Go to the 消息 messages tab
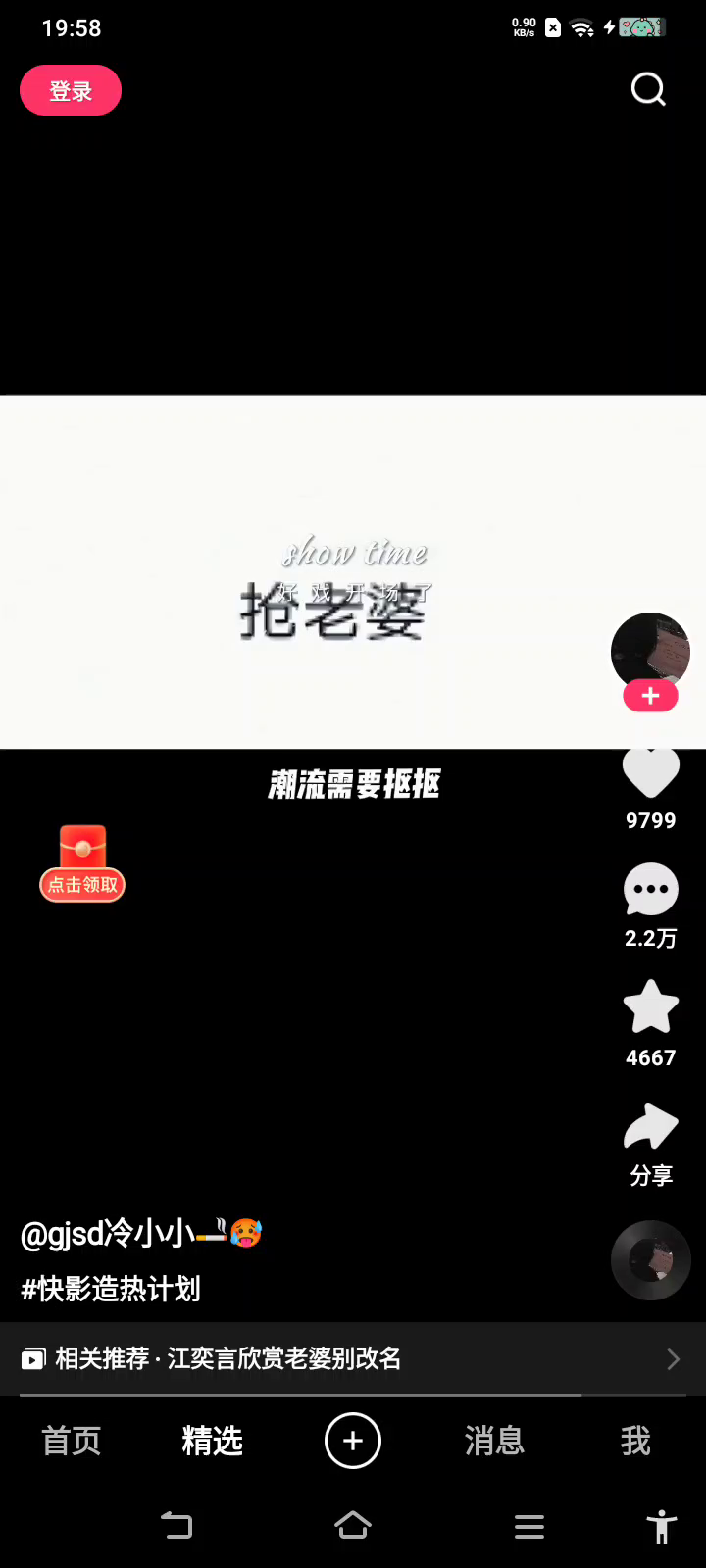The height and width of the screenshot is (1568, 706). 494,1441
